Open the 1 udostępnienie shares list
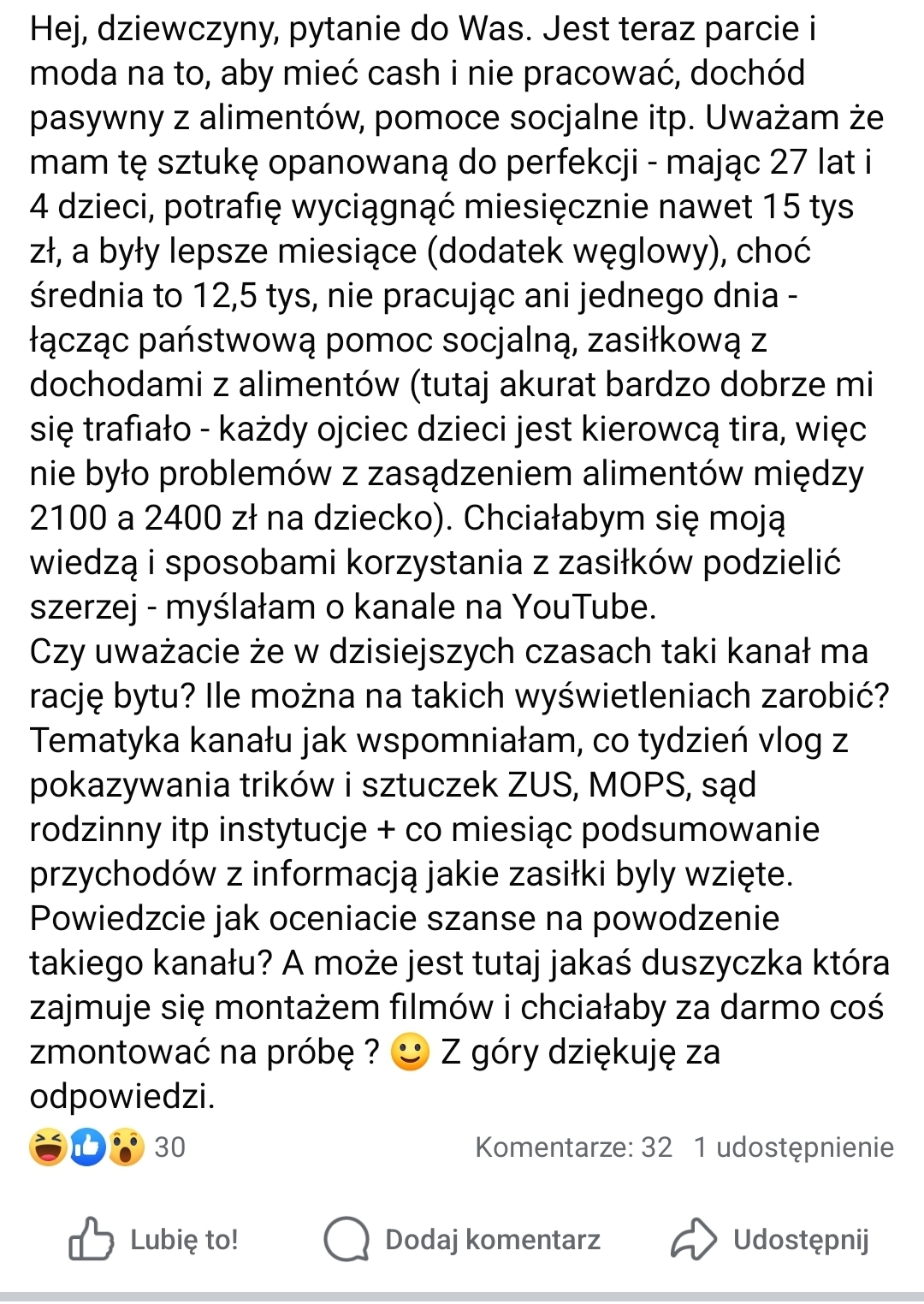924x1304 pixels. 793,1147
